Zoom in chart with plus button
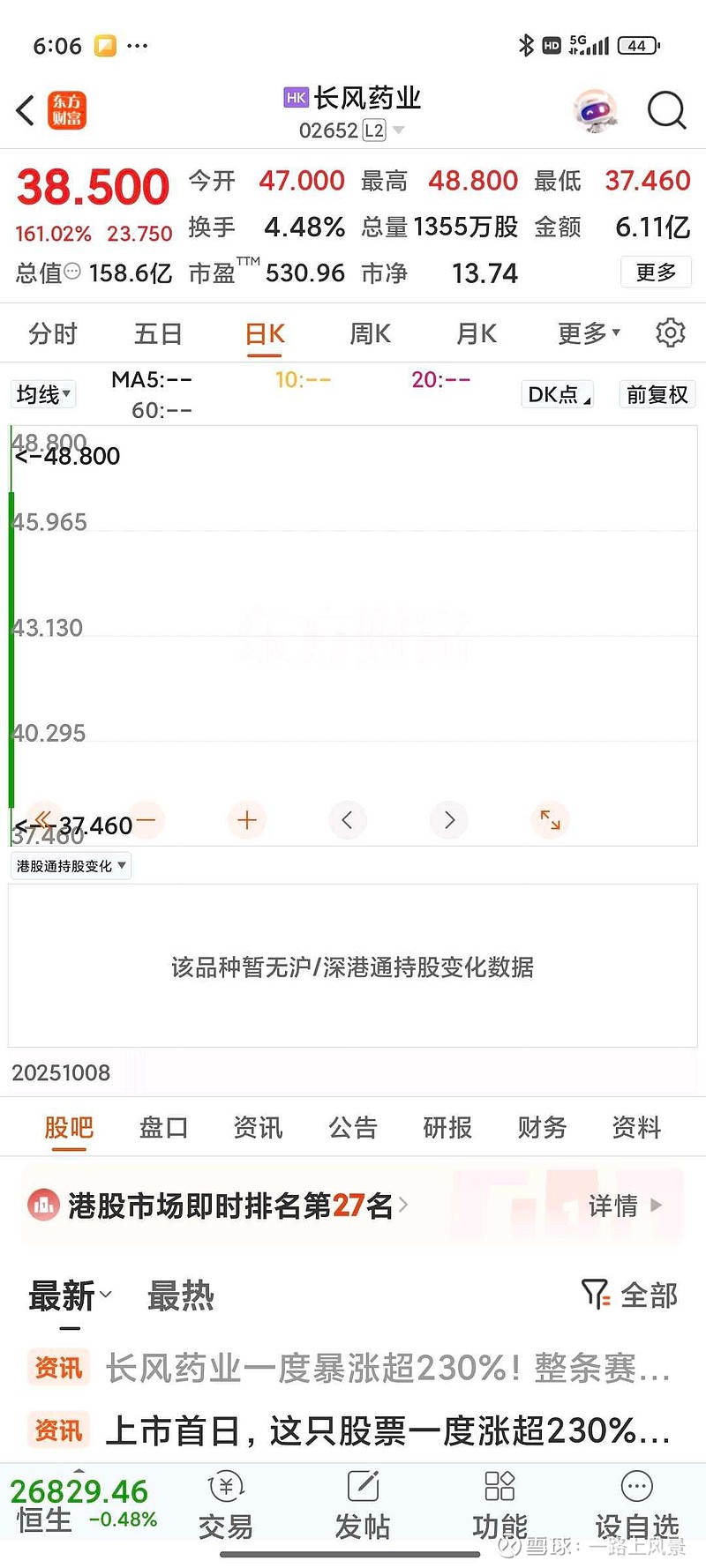This screenshot has width=706, height=1568. [x=247, y=819]
